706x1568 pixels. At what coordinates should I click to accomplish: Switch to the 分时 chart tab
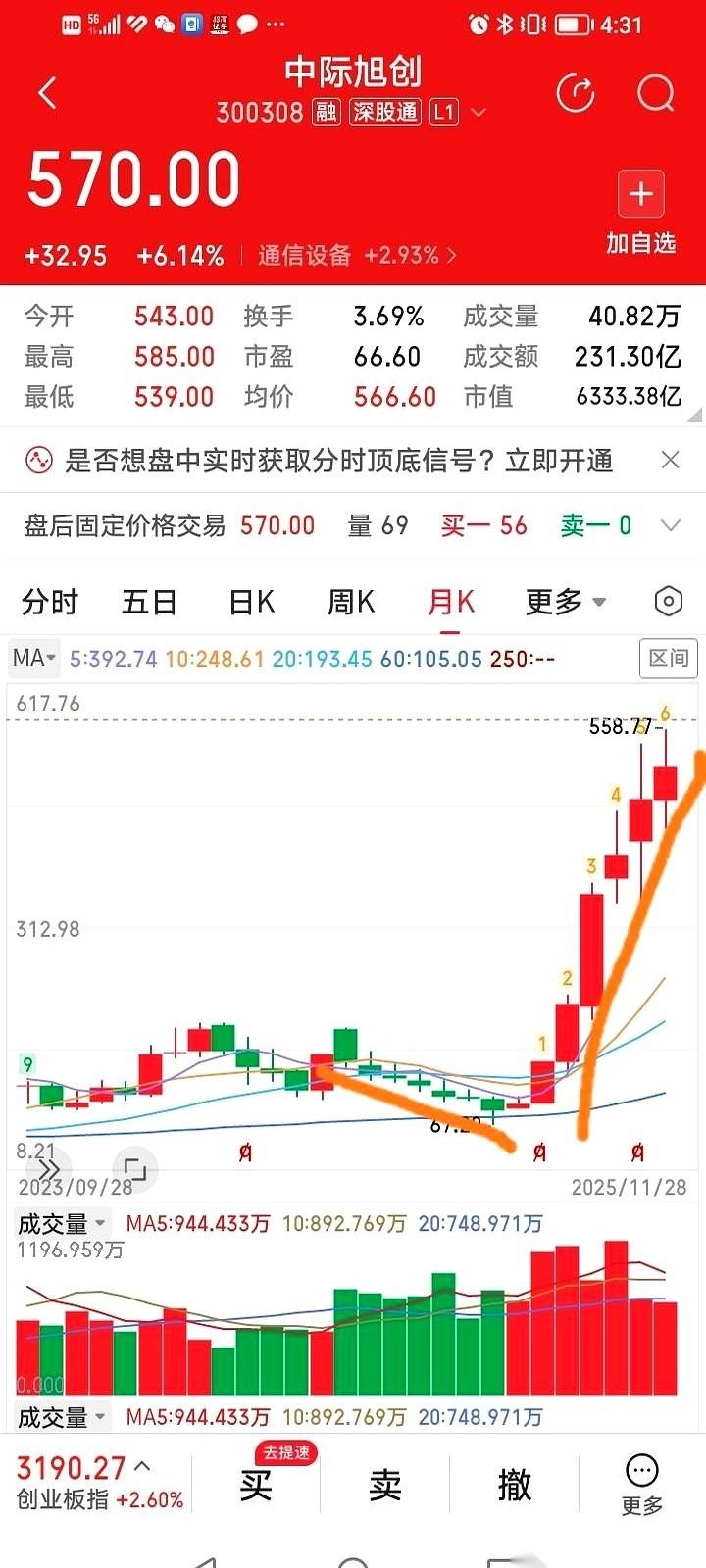pyautogui.click(x=50, y=602)
